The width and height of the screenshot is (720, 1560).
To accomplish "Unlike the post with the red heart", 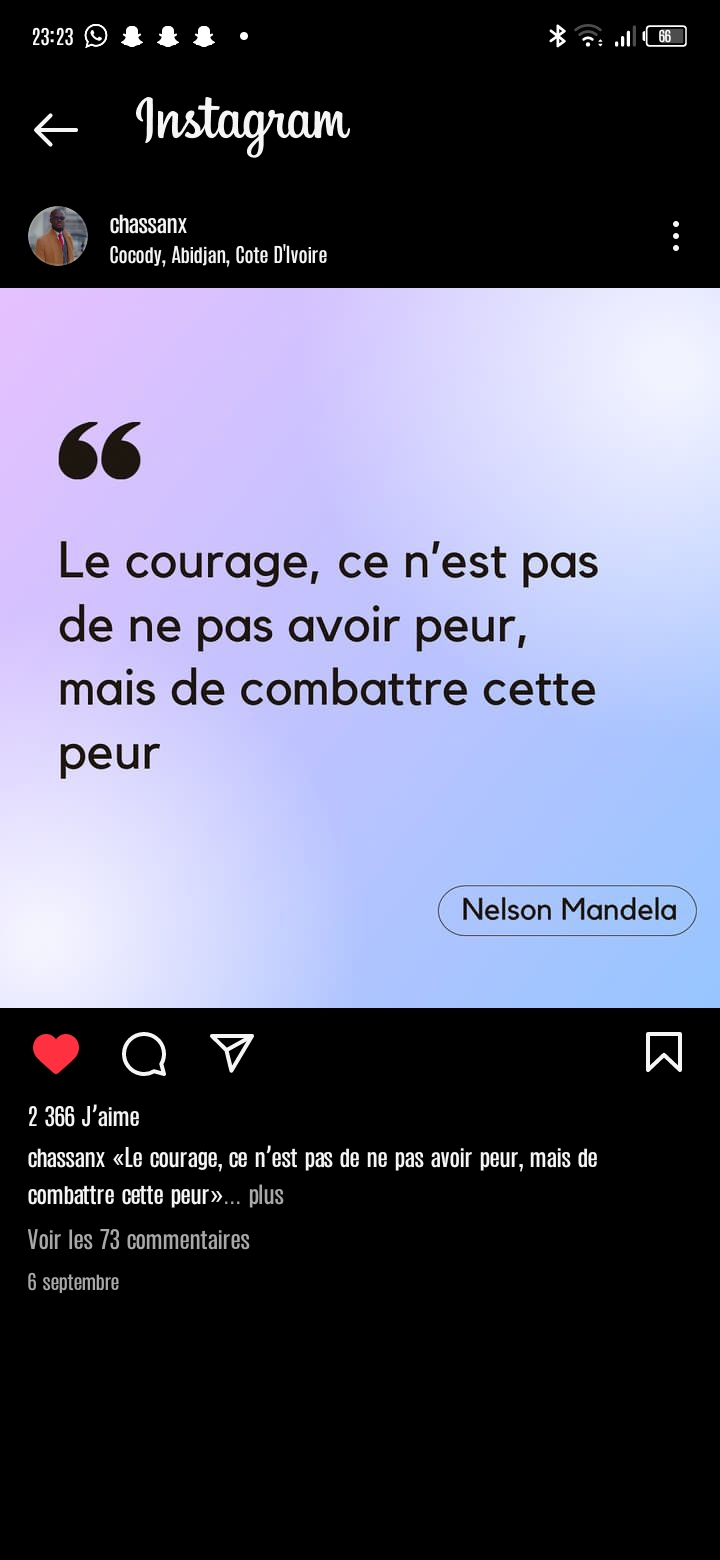I will coord(56,1054).
